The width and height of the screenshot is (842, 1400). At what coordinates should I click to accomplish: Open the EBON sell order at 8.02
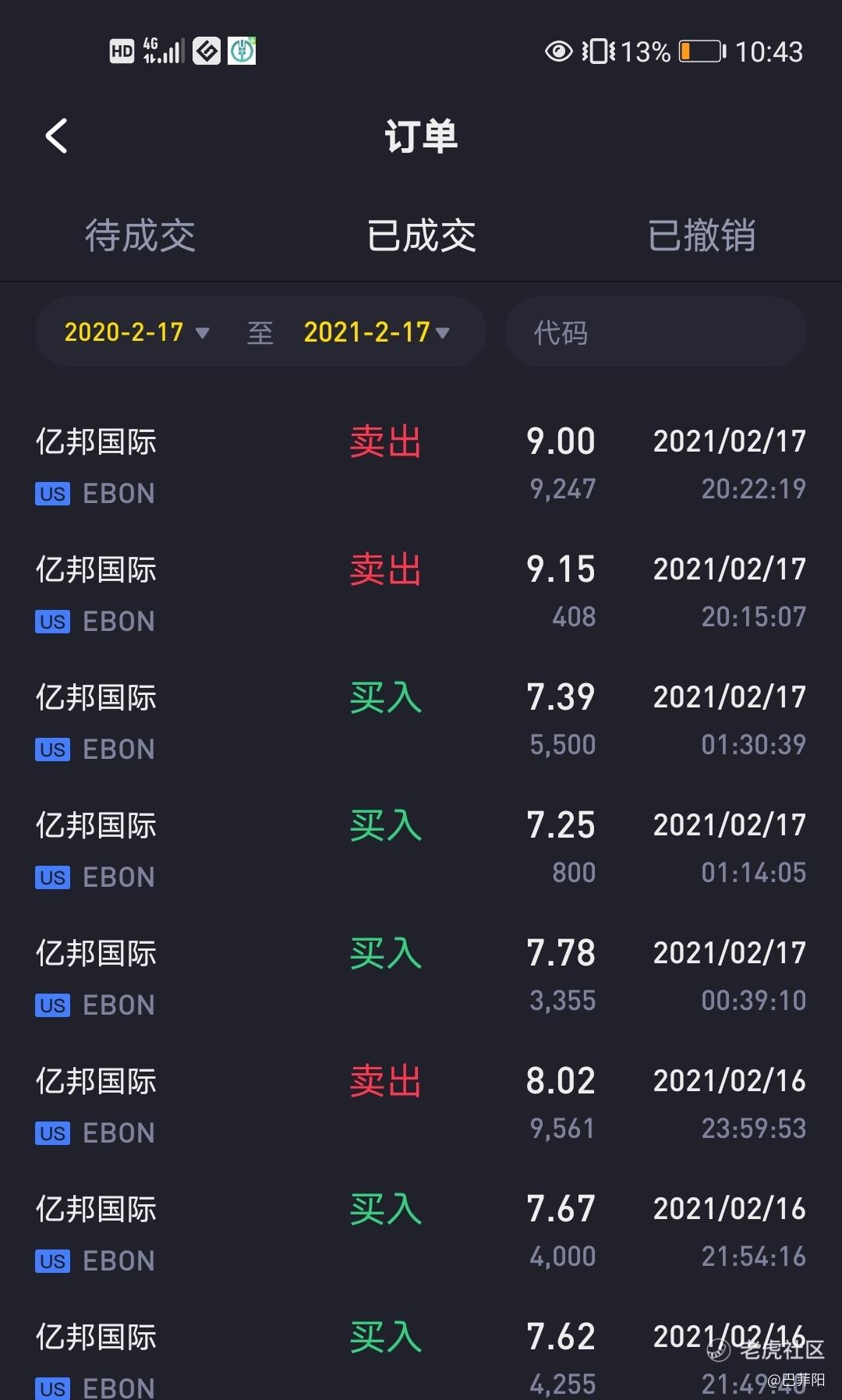(421, 1104)
